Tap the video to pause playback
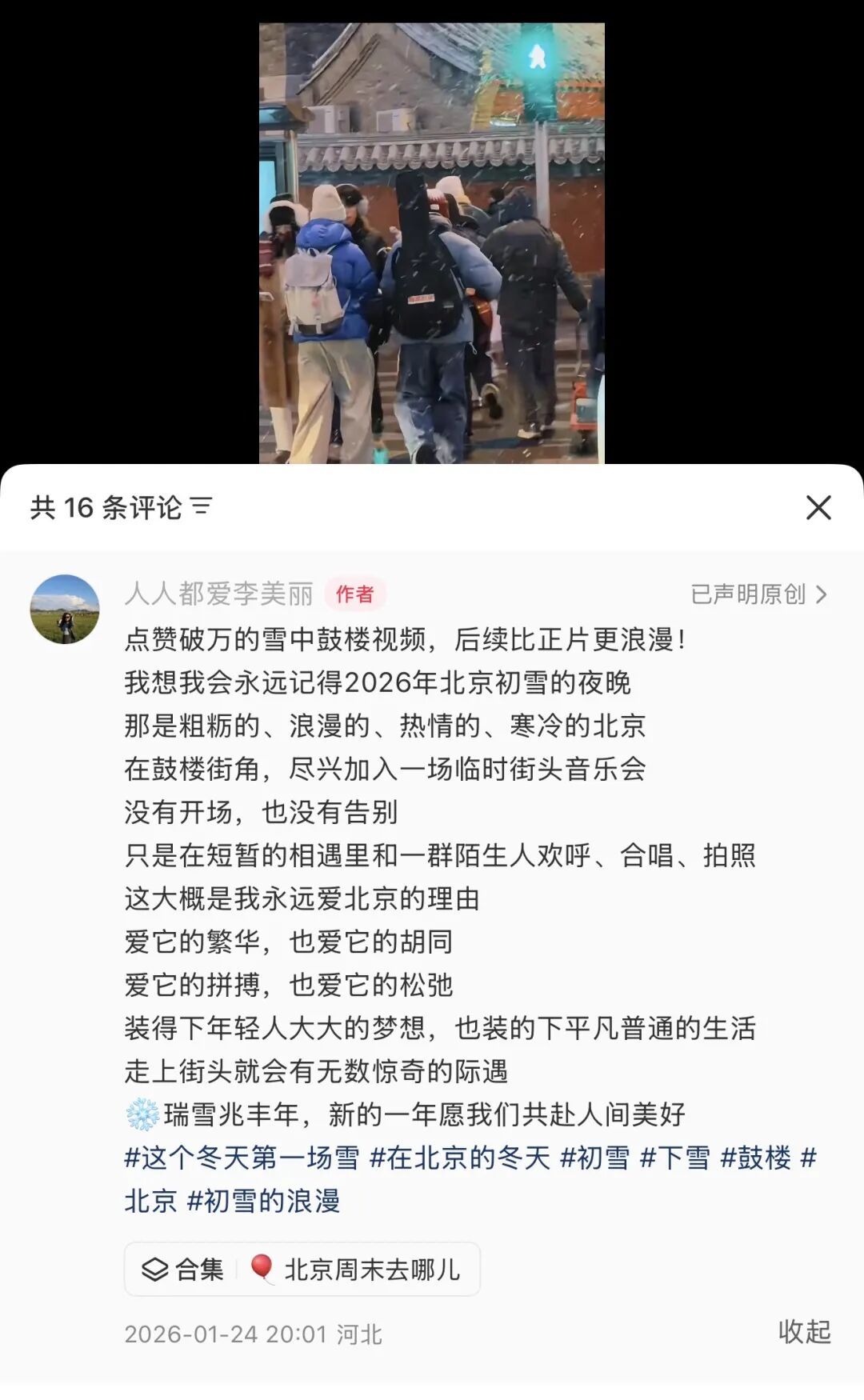The height and width of the screenshot is (1400, 864). pos(432,240)
